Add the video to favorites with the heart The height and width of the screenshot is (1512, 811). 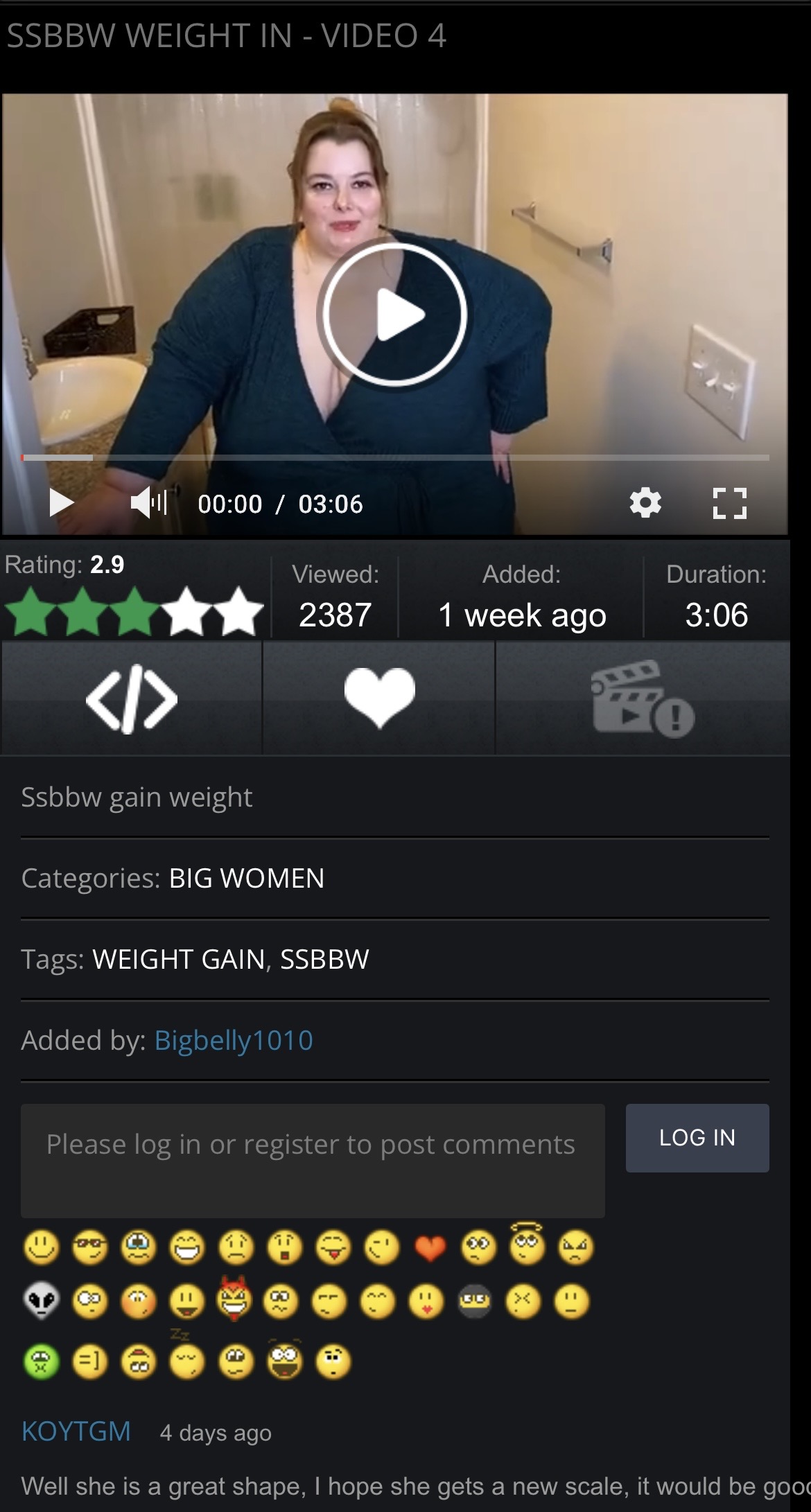pos(379,696)
